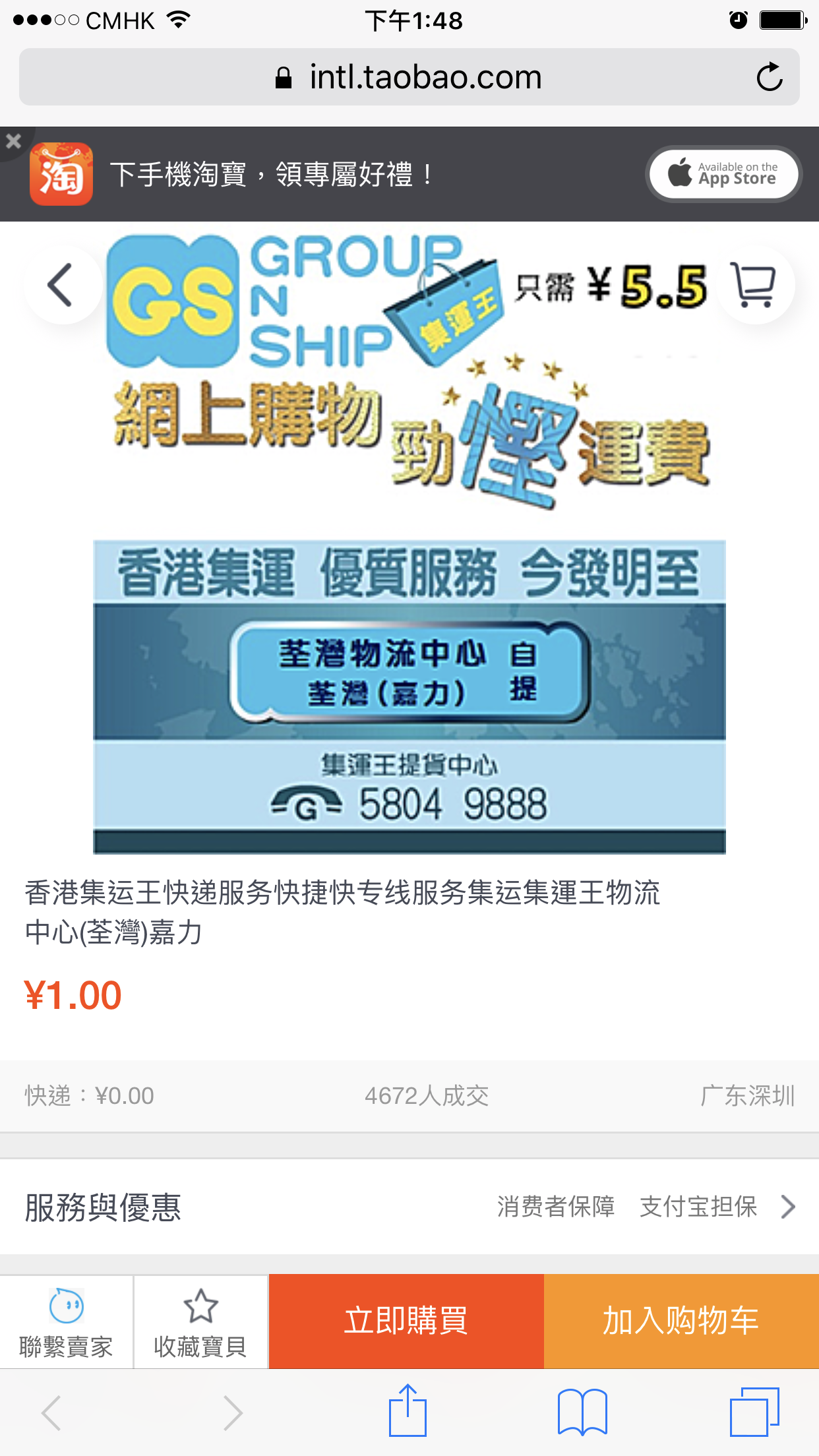Open the Safari share sheet

(408, 1411)
